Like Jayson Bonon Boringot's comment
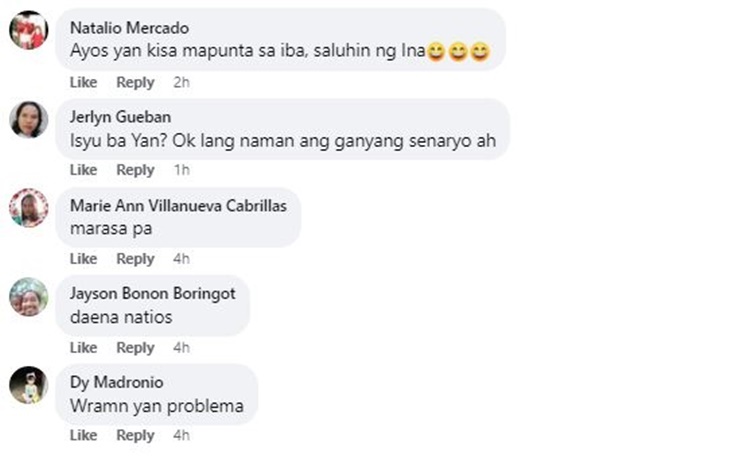The height and width of the screenshot is (458, 750). pos(83,348)
